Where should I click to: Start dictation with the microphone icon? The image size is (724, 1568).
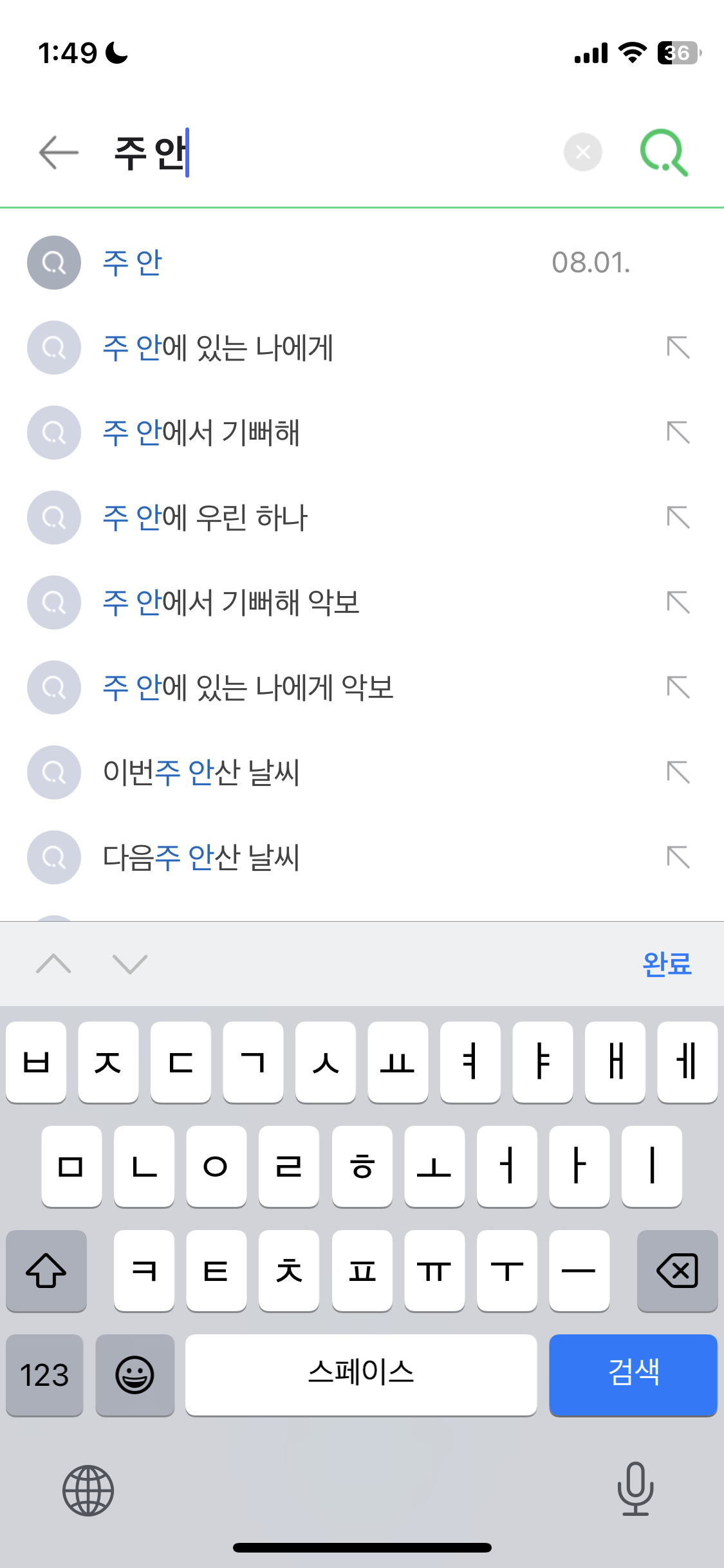point(636,1489)
